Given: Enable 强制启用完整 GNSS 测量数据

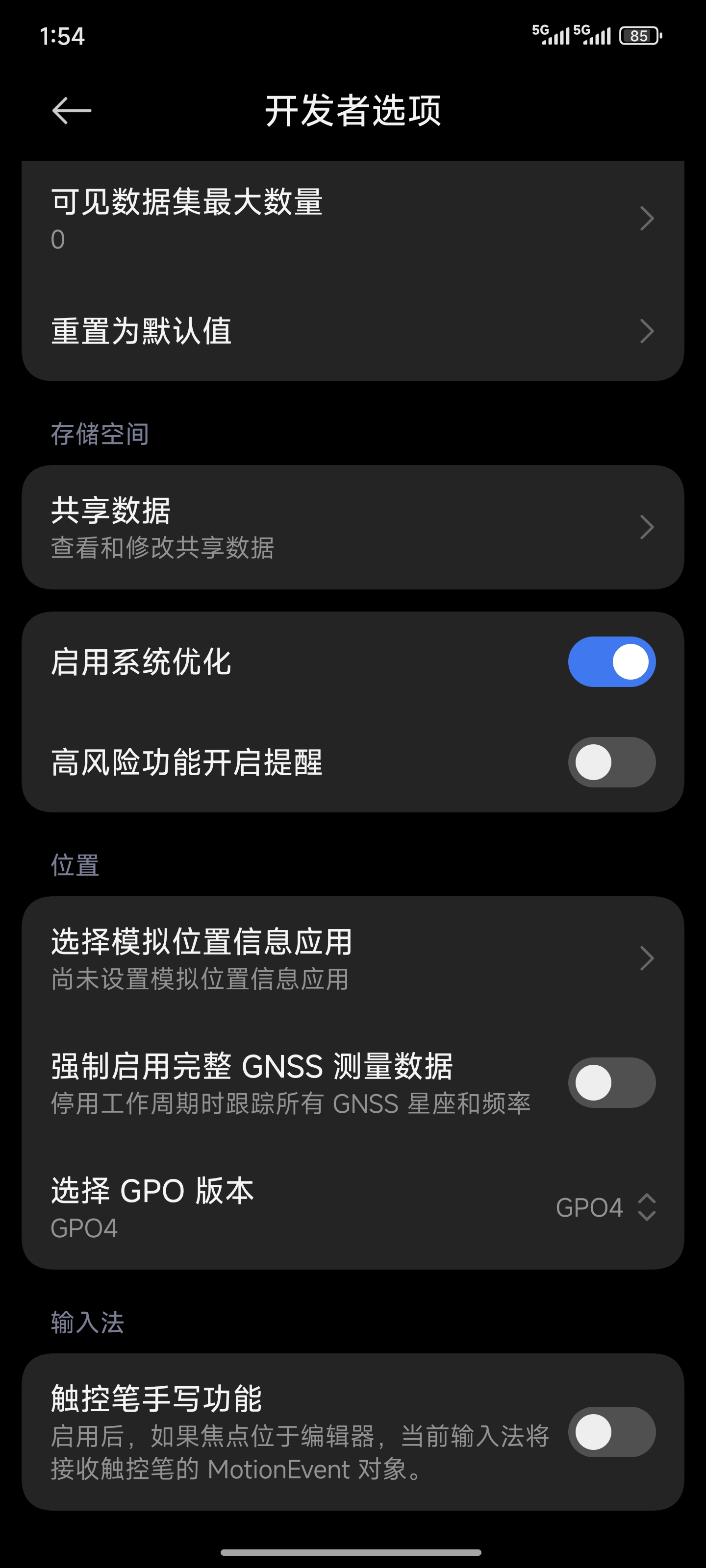Looking at the screenshot, I should coord(611,1083).
